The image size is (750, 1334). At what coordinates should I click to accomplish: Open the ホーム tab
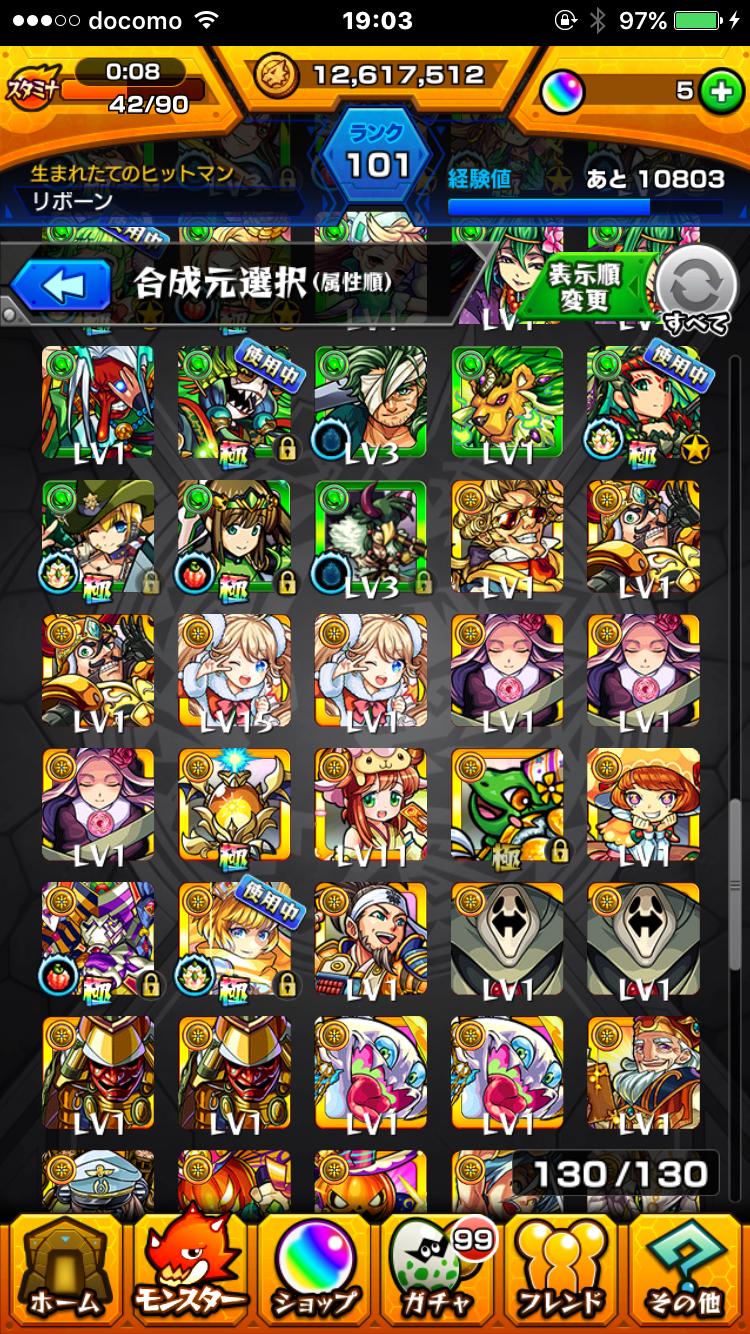(x=65, y=1274)
